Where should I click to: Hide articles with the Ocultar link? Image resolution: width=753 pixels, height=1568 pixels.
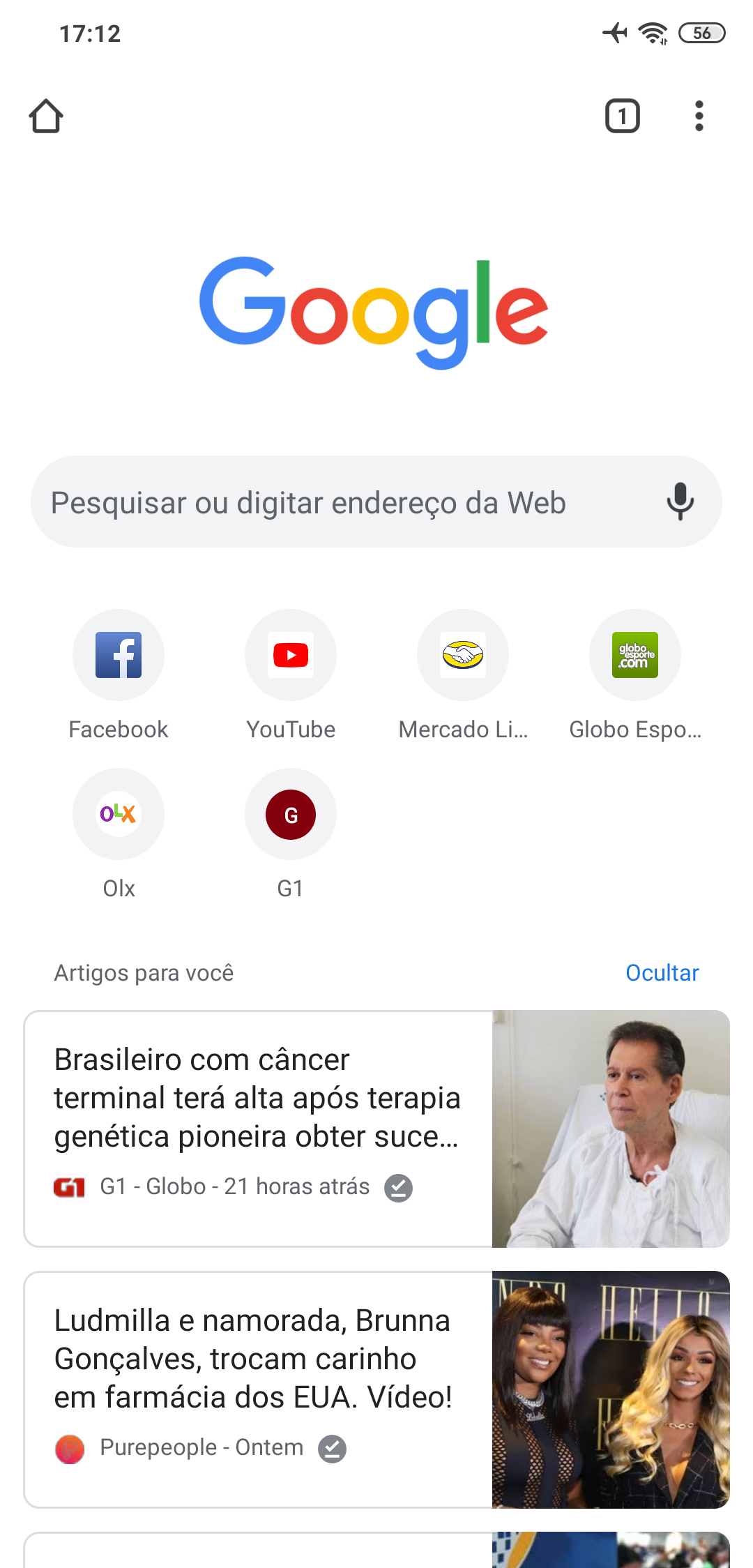click(662, 972)
